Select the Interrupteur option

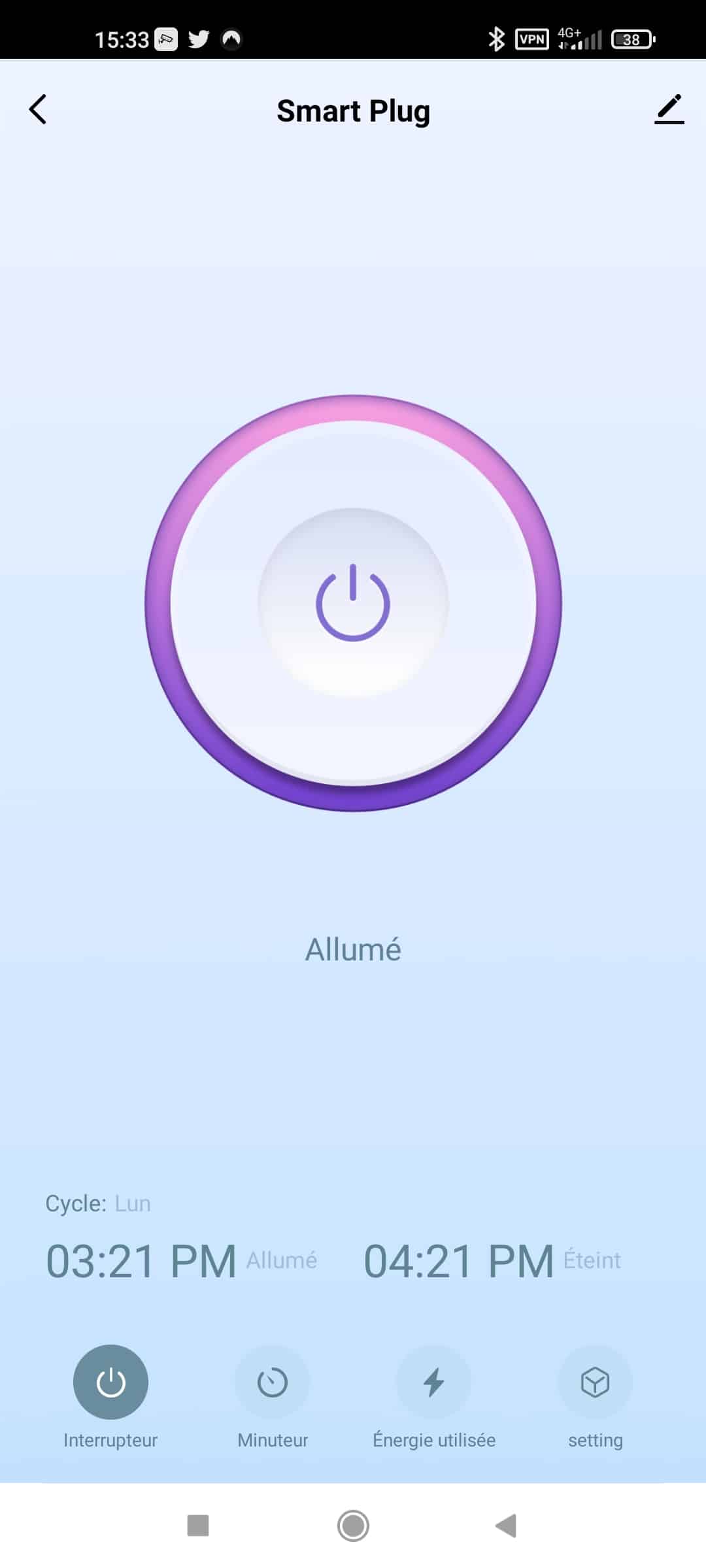click(110, 1382)
